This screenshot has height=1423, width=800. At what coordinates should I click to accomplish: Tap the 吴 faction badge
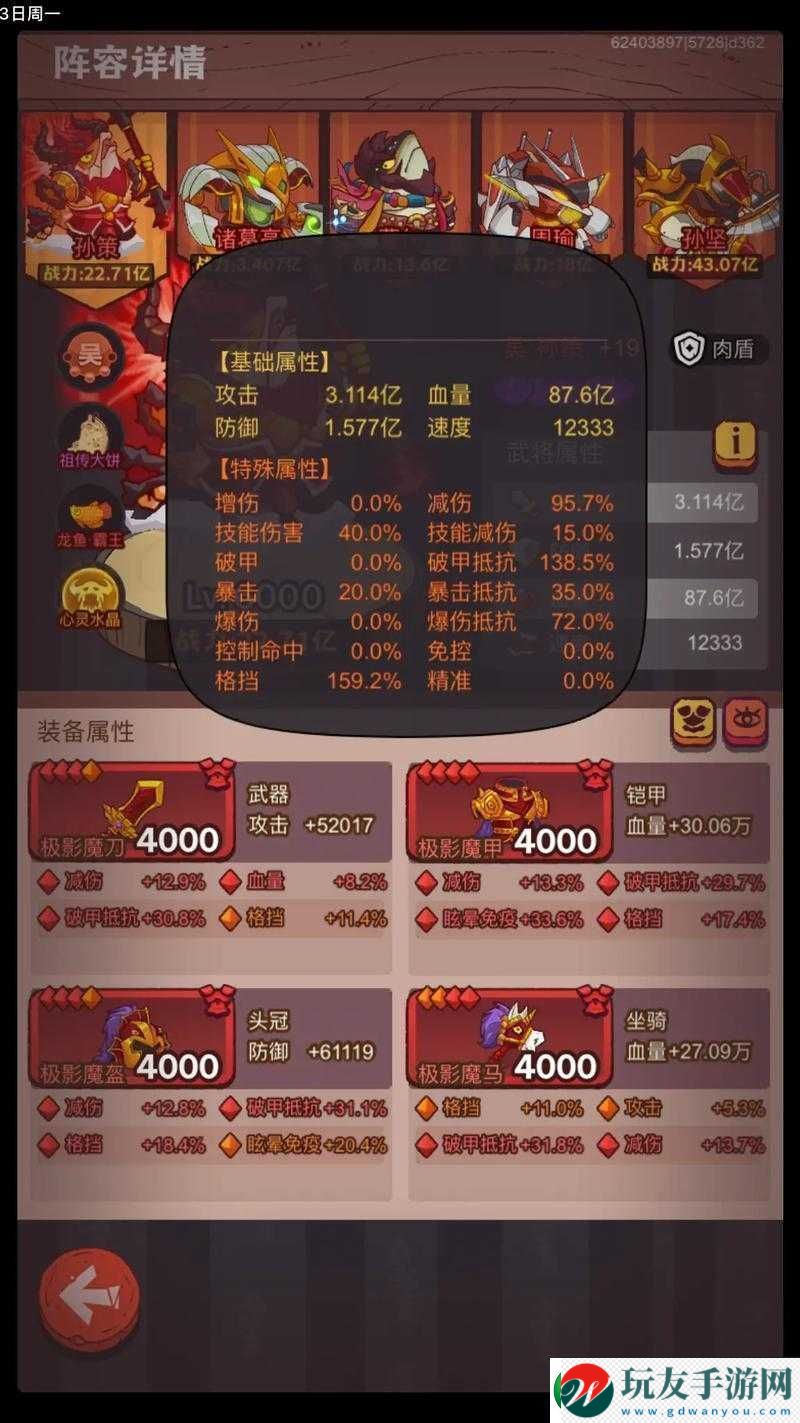(91, 356)
